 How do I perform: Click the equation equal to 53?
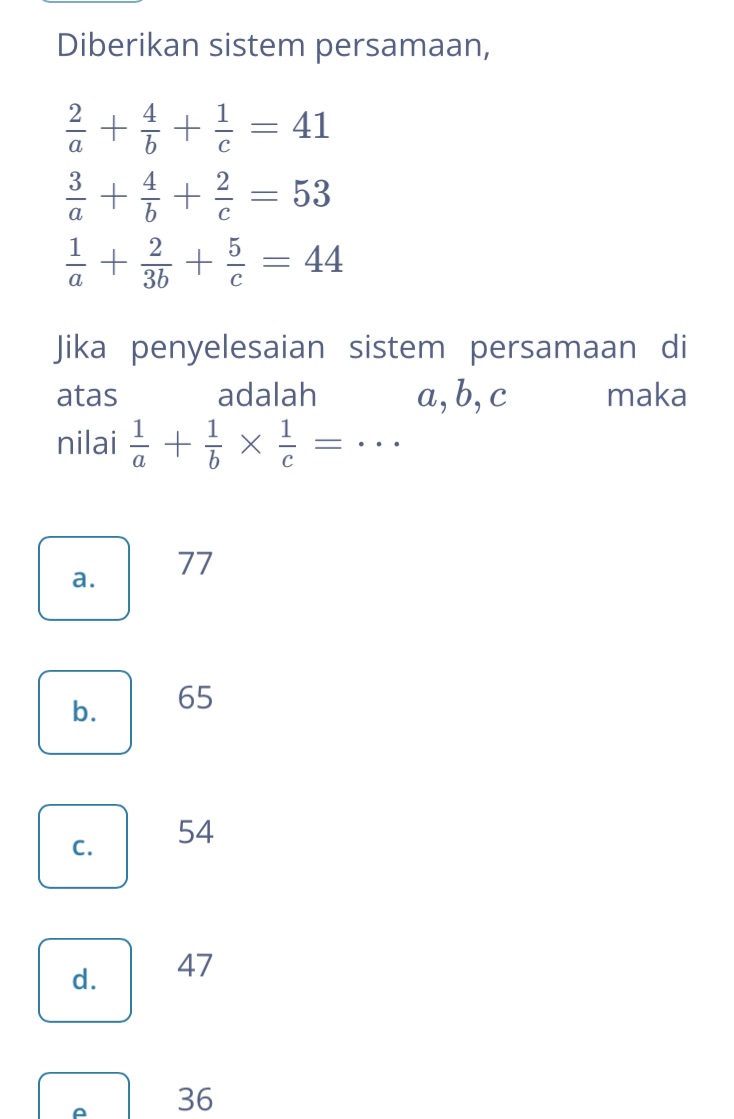coord(195,193)
